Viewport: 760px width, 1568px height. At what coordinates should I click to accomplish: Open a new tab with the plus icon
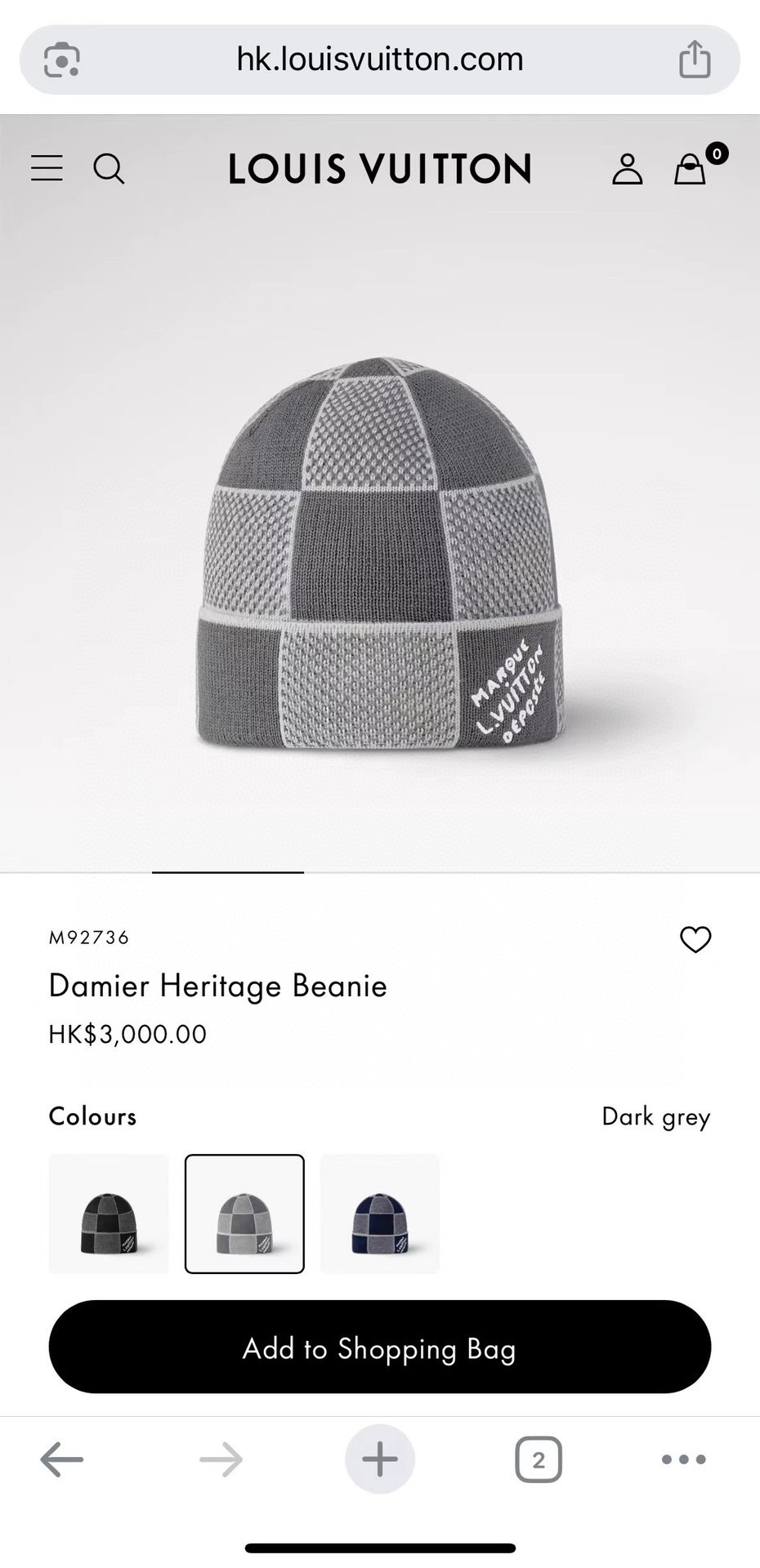(x=379, y=1459)
